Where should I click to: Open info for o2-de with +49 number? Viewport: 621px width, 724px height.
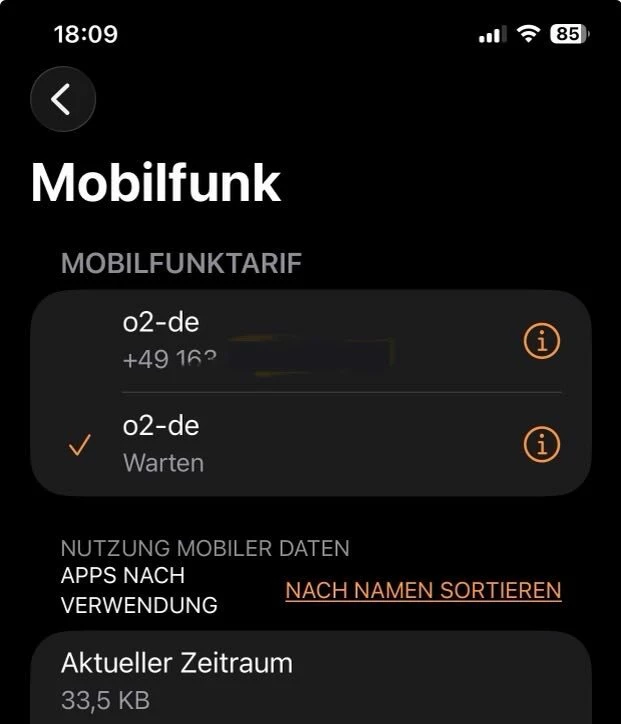(541, 342)
